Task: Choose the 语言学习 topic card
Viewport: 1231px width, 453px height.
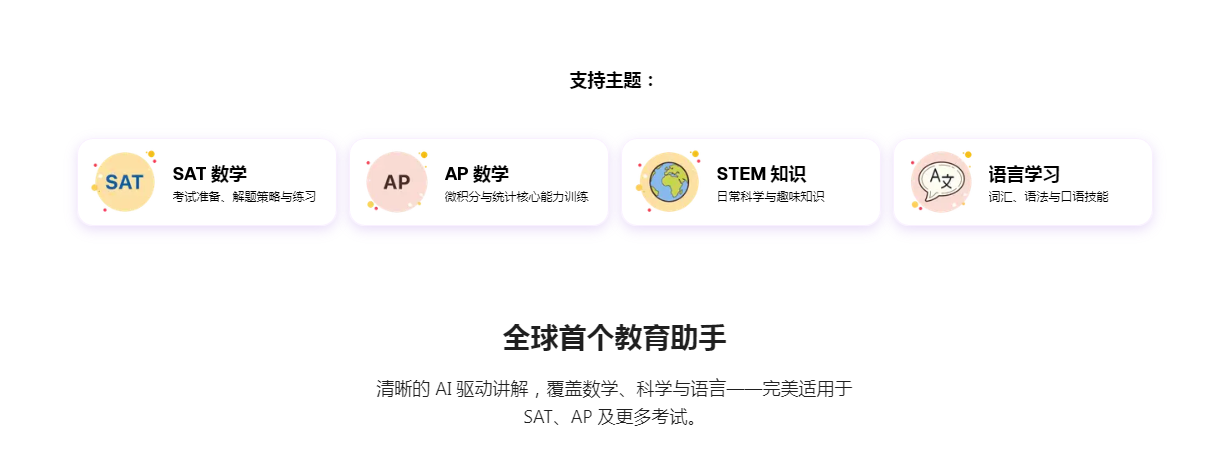Action: [x=1023, y=182]
